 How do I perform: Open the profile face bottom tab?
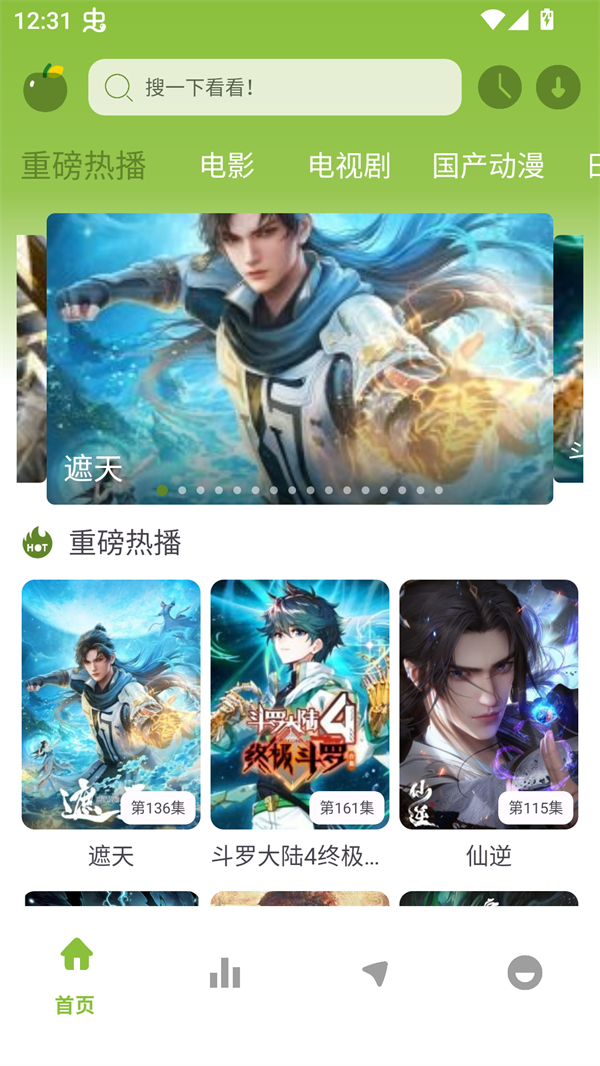[x=525, y=973]
